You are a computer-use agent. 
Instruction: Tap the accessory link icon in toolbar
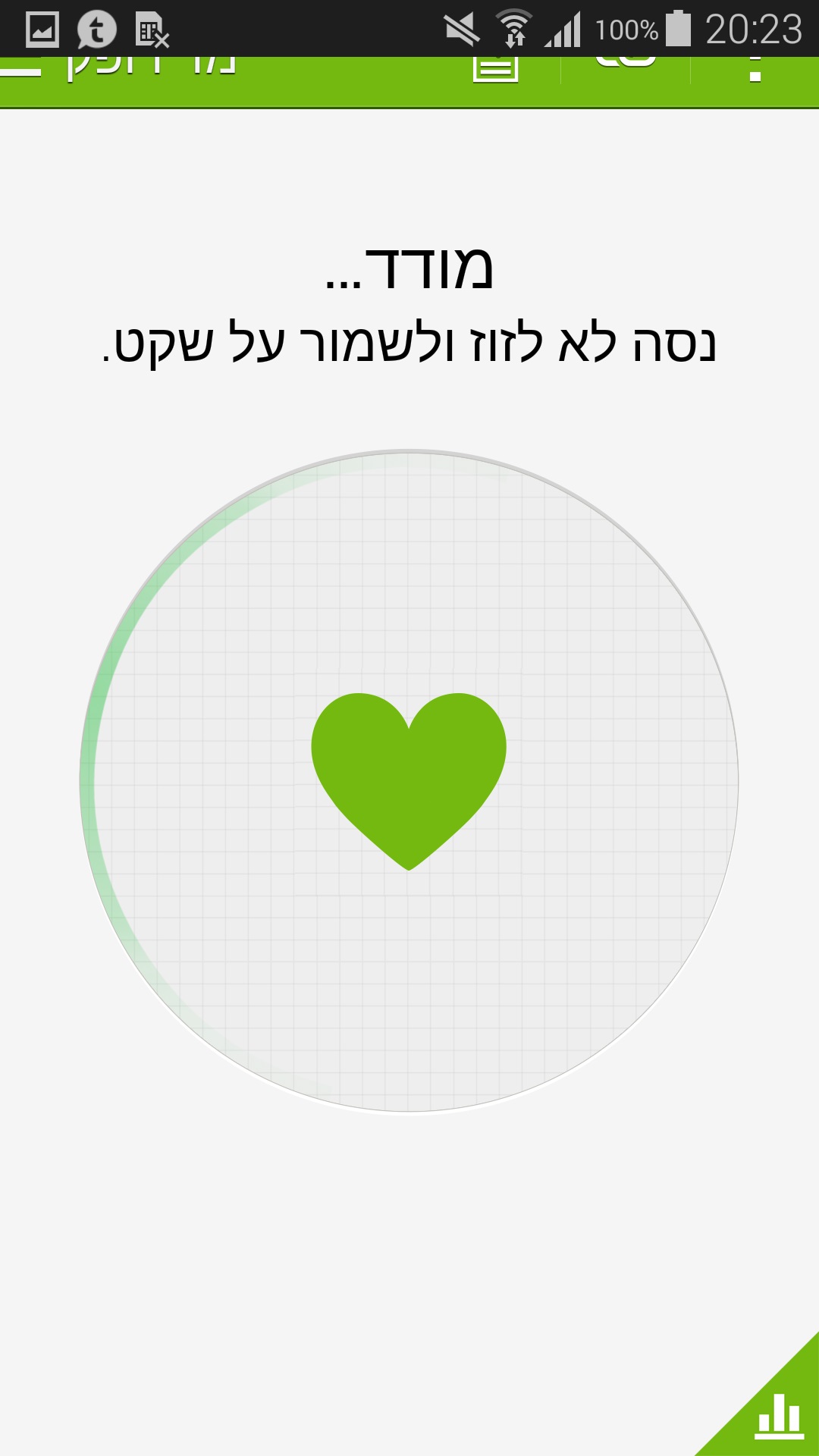pyautogui.click(x=625, y=70)
